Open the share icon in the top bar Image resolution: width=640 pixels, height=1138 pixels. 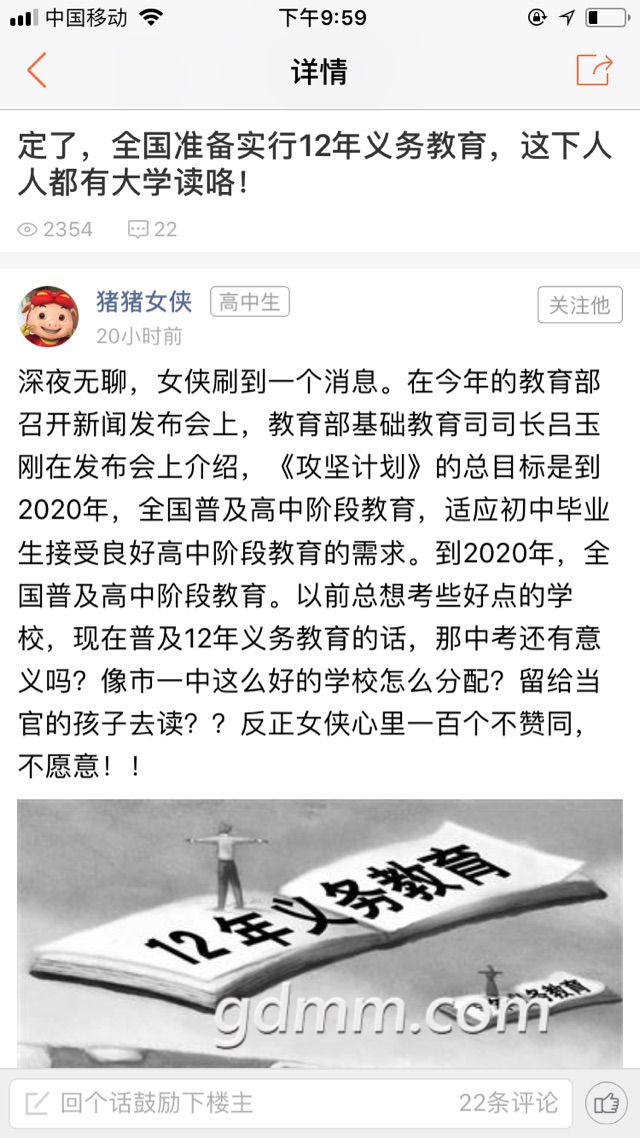(x=594, y=70)
